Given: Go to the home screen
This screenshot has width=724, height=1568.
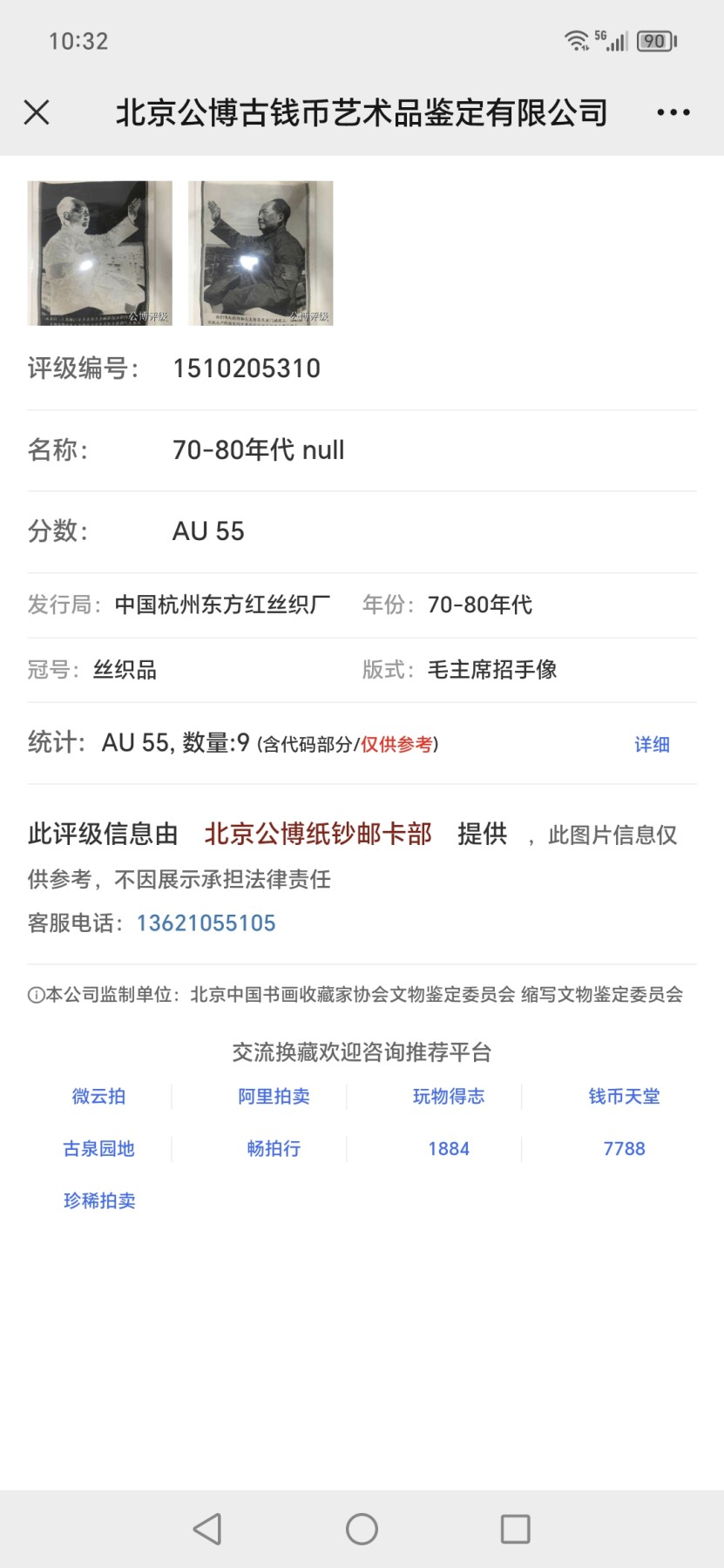Looking at the screenshot, I should coord(362,1529).
